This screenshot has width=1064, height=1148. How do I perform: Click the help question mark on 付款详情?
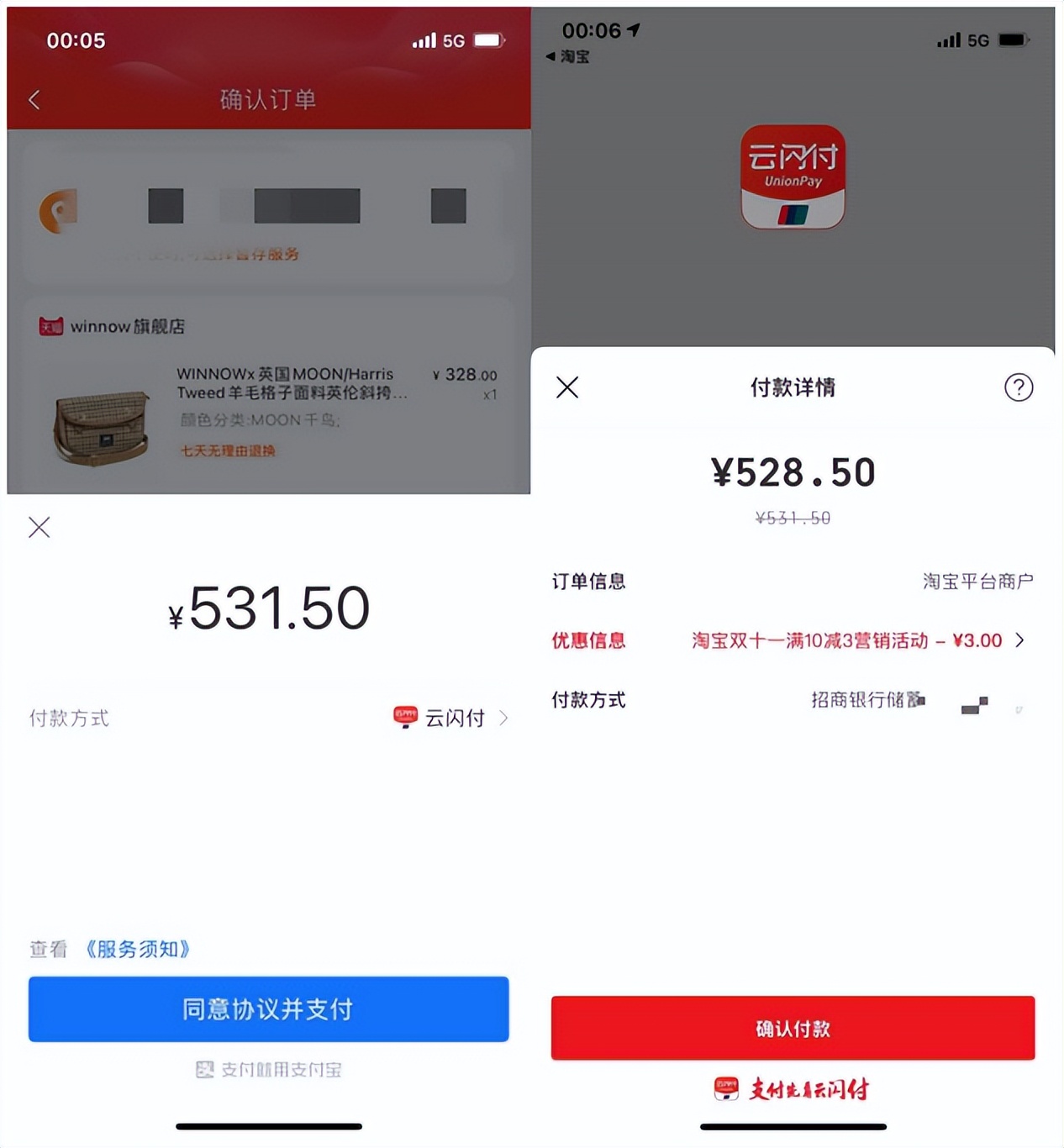point(1018,387)
